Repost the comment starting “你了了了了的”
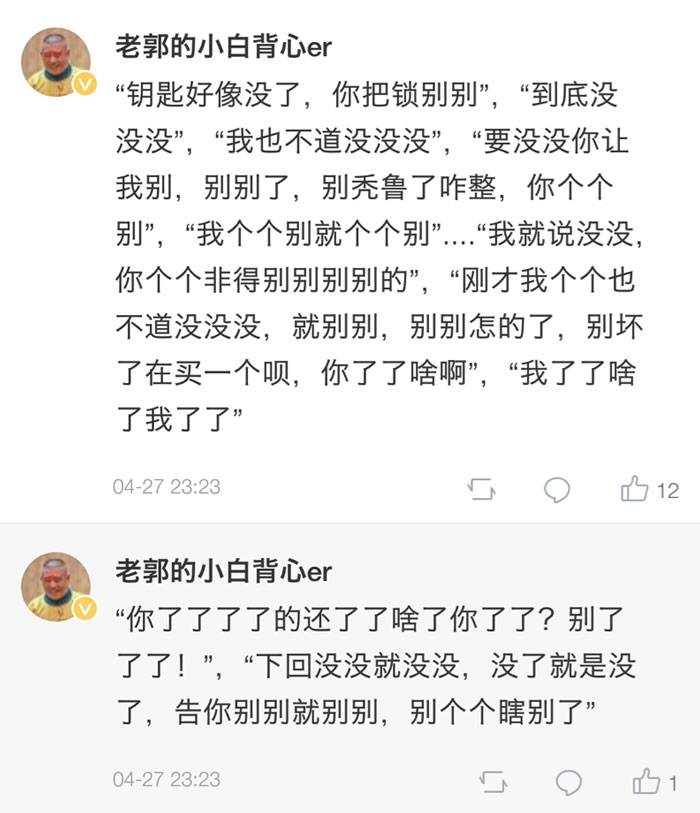Image resolution: width=700 pixels, height=813 pixels. [493, 781]
